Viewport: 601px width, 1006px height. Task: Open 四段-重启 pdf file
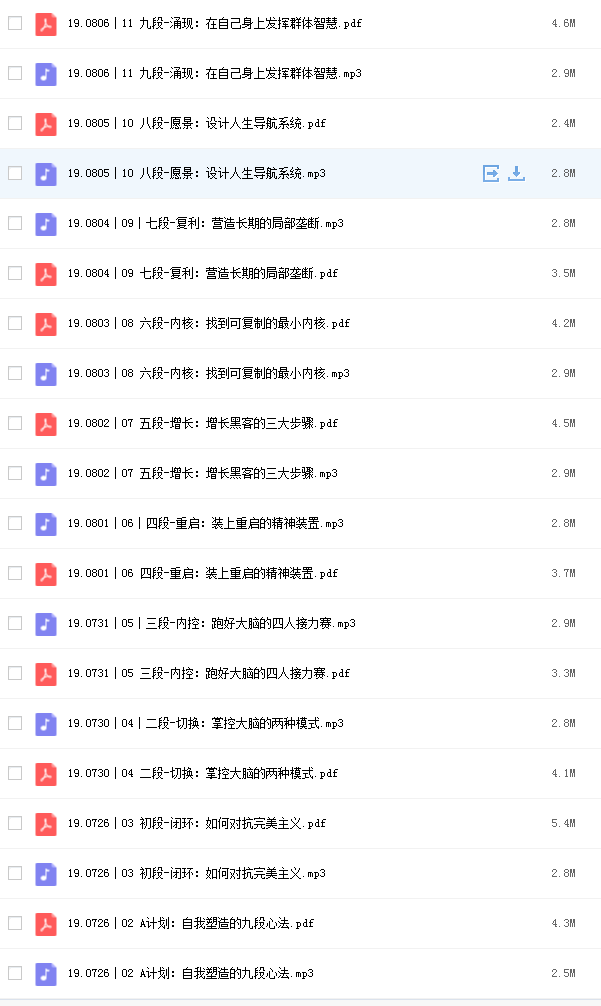click(x=203, y=574)
